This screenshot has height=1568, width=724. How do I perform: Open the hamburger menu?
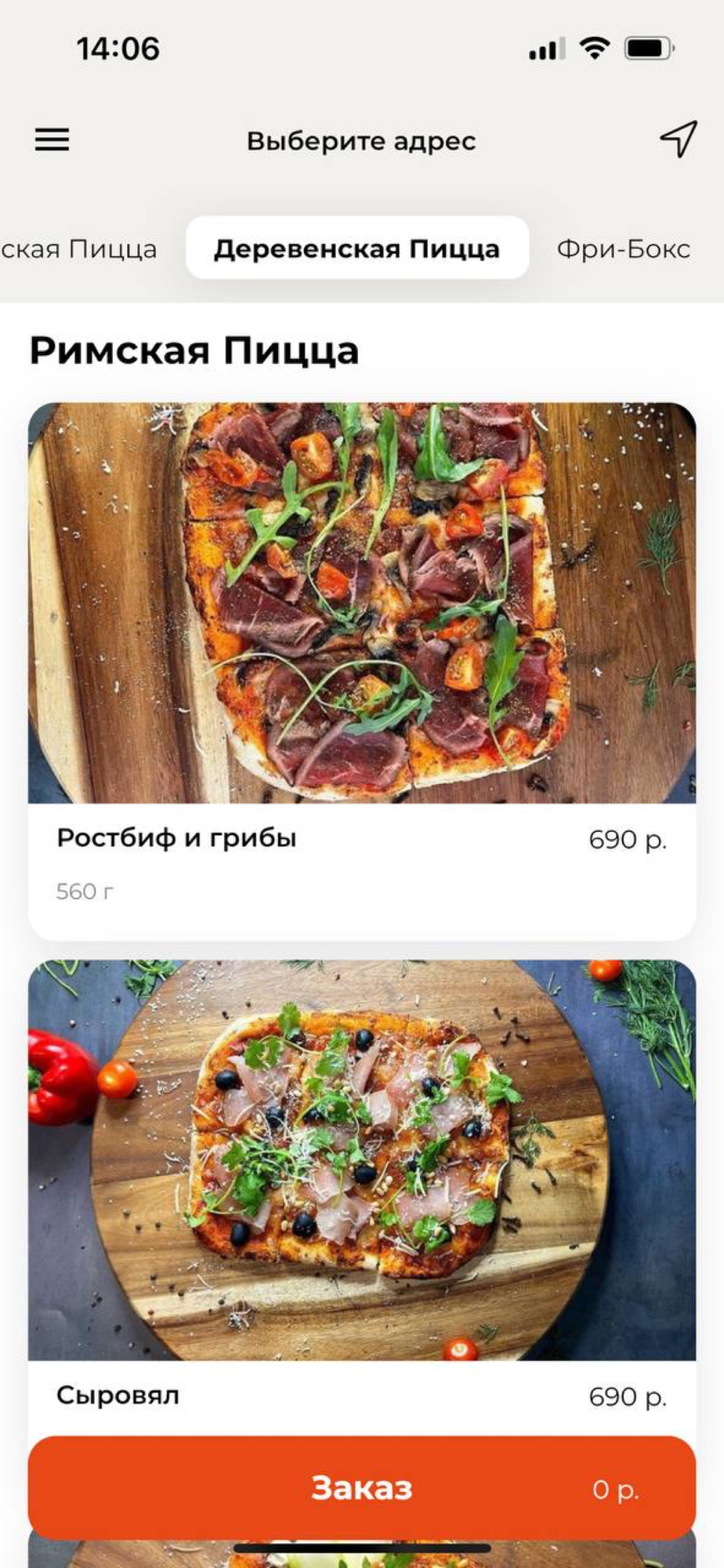(52, 140)
